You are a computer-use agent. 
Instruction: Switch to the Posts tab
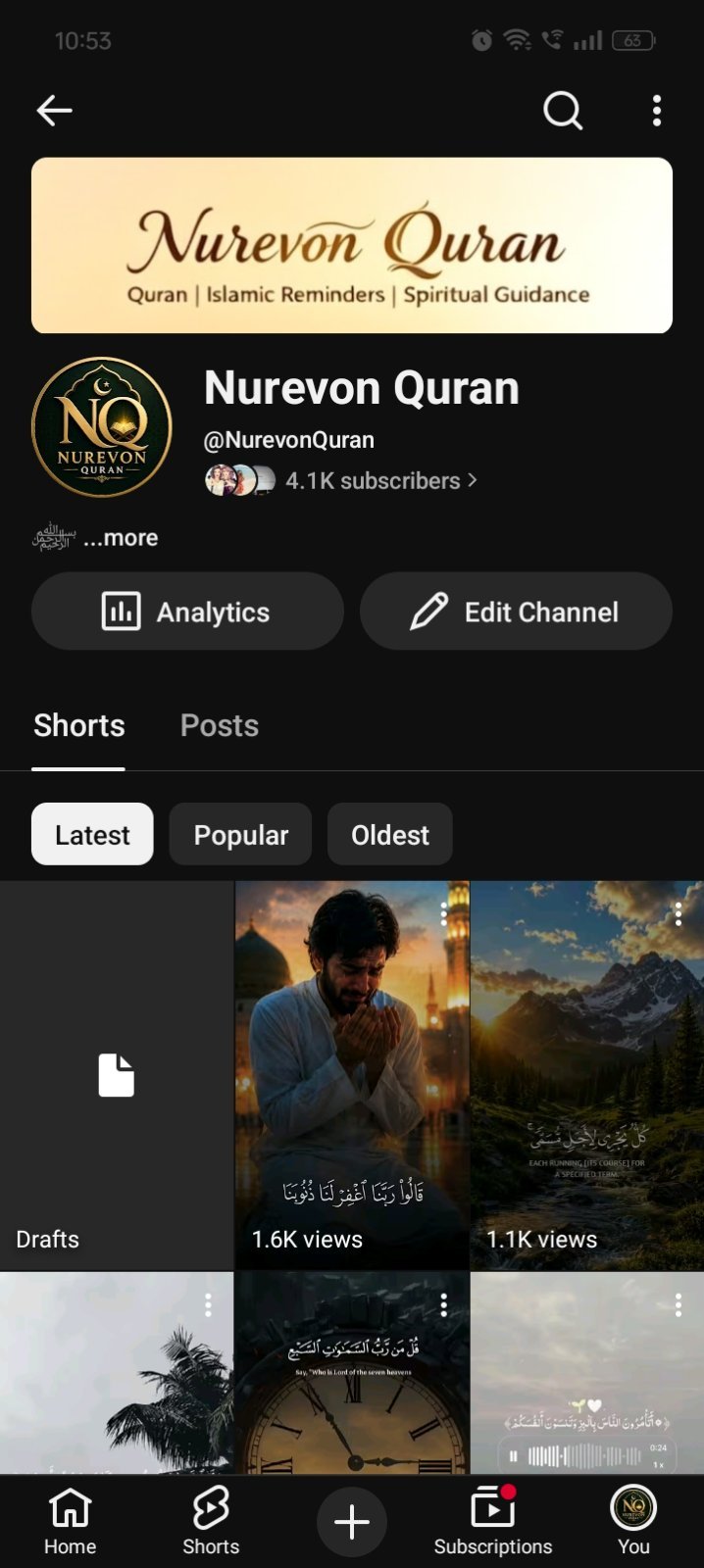coord(220,725)
